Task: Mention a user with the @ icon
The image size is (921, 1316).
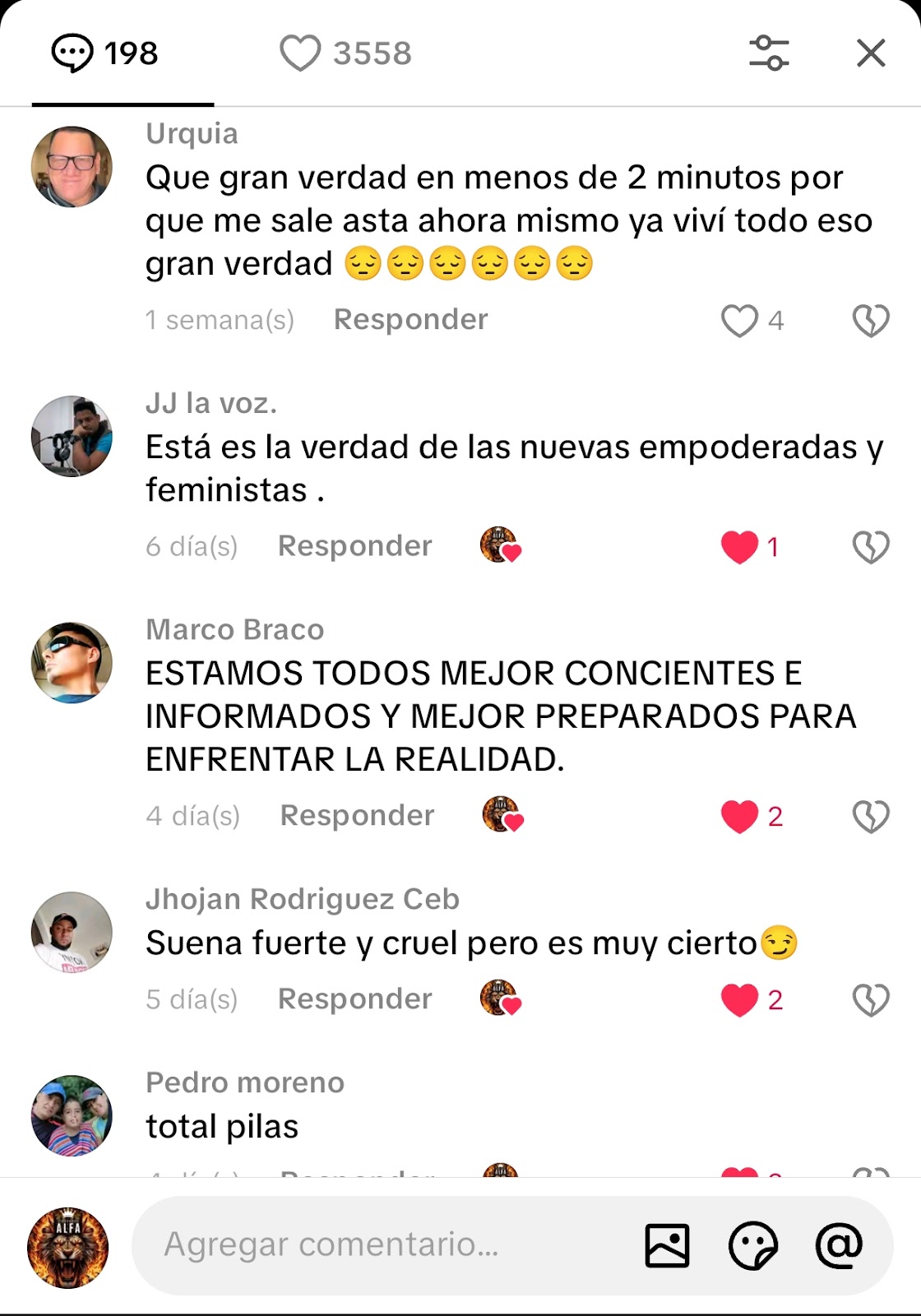Action: coord(838,1245)
